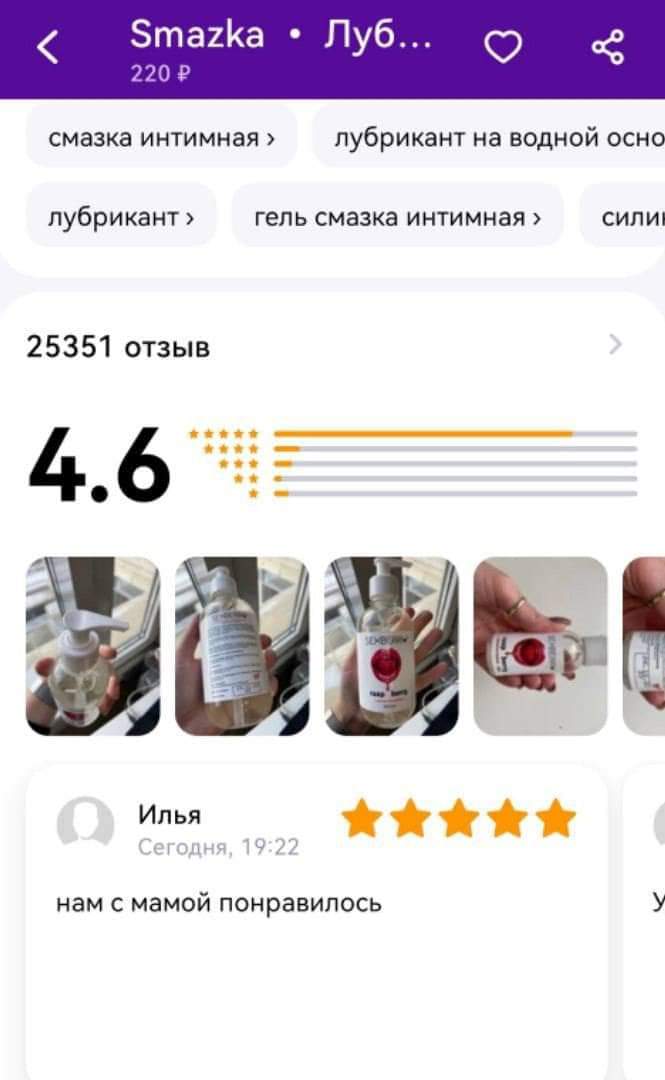View fourth review photo of small bottle
Viewport: 665px width, 1080px height.
pyautogui.click(x=540, y=646)
